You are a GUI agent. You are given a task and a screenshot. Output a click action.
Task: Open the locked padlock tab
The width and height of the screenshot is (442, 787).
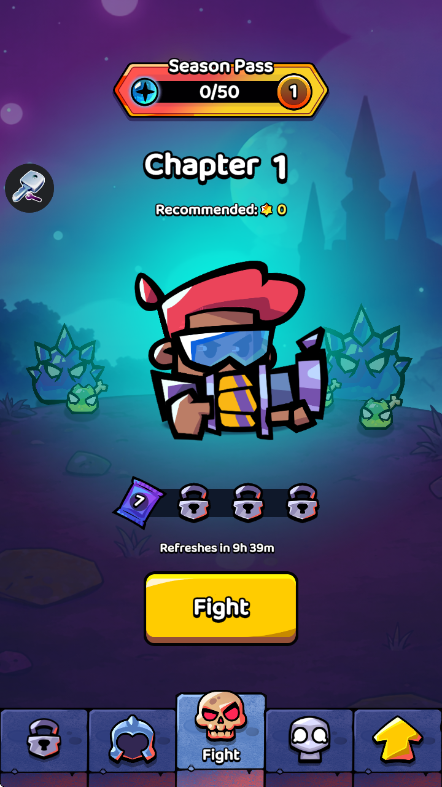(x=44, y=740)
